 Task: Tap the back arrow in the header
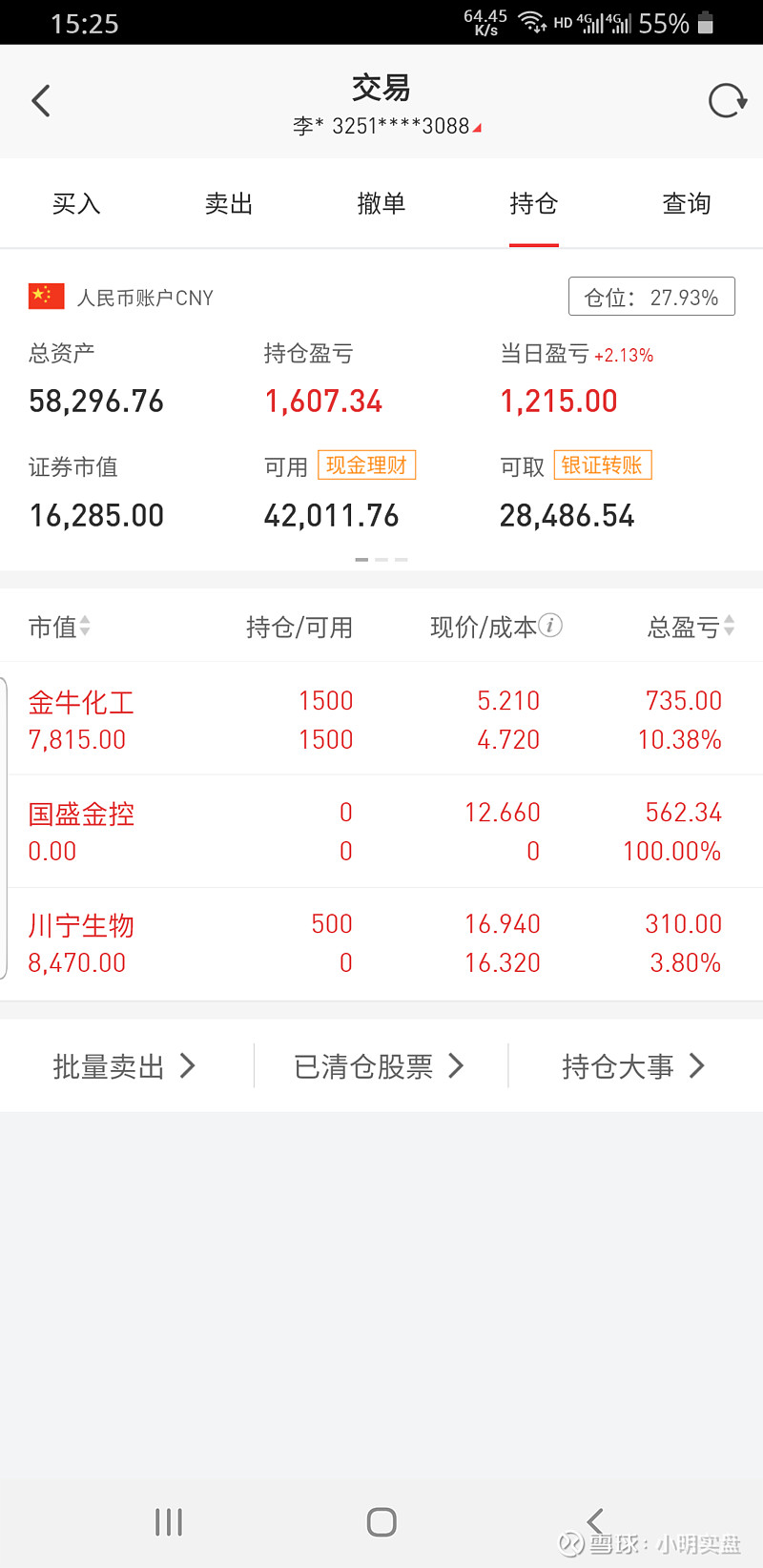click(40, 100)
